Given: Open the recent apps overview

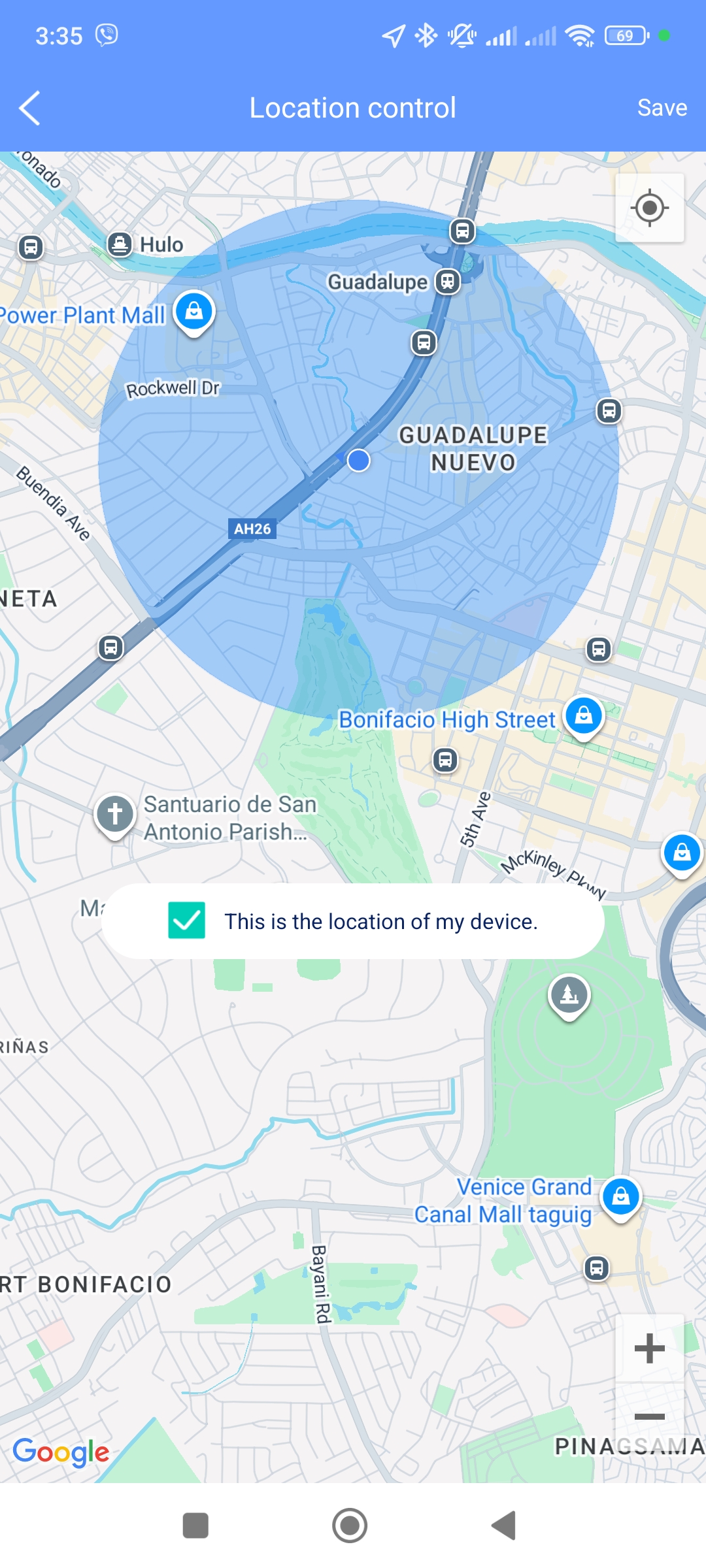Looking at the screenshot, I should click(x=195, y=1526).
